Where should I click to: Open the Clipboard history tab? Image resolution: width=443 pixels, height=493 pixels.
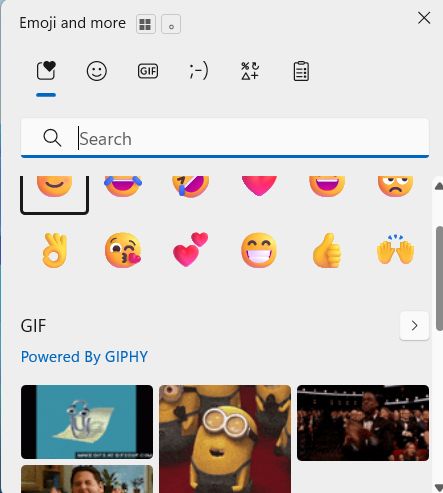point(301,71)
